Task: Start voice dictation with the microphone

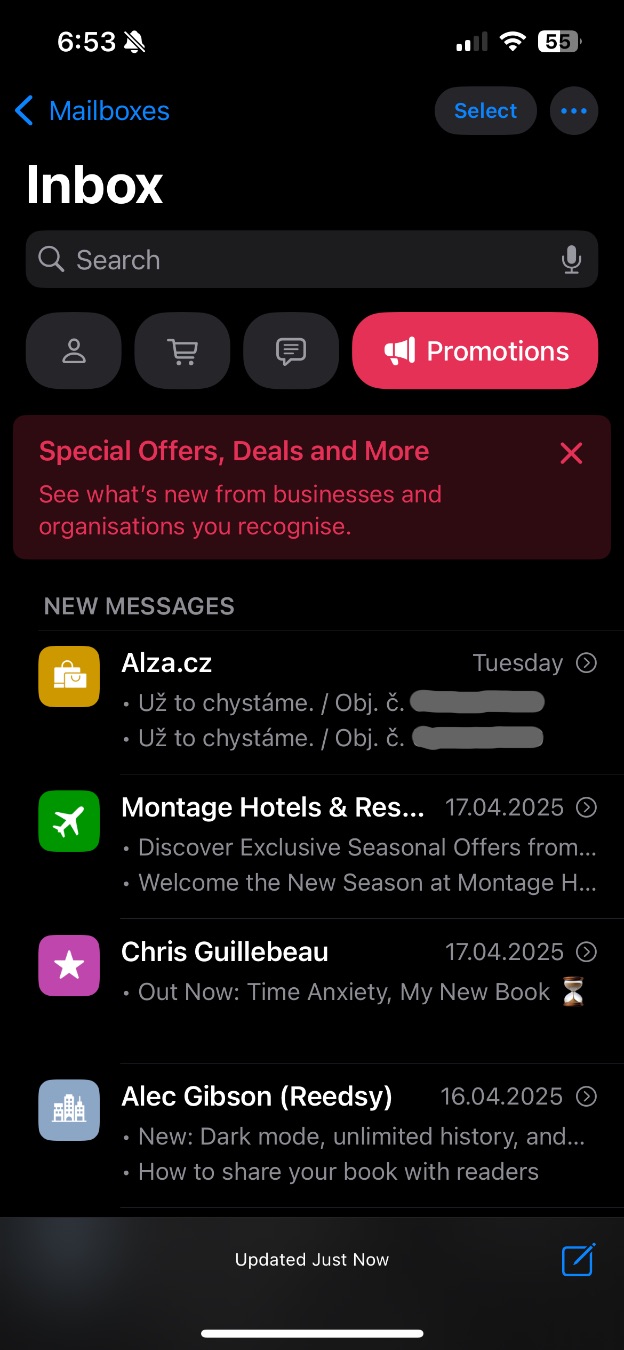Action: [x=571, y=260]
